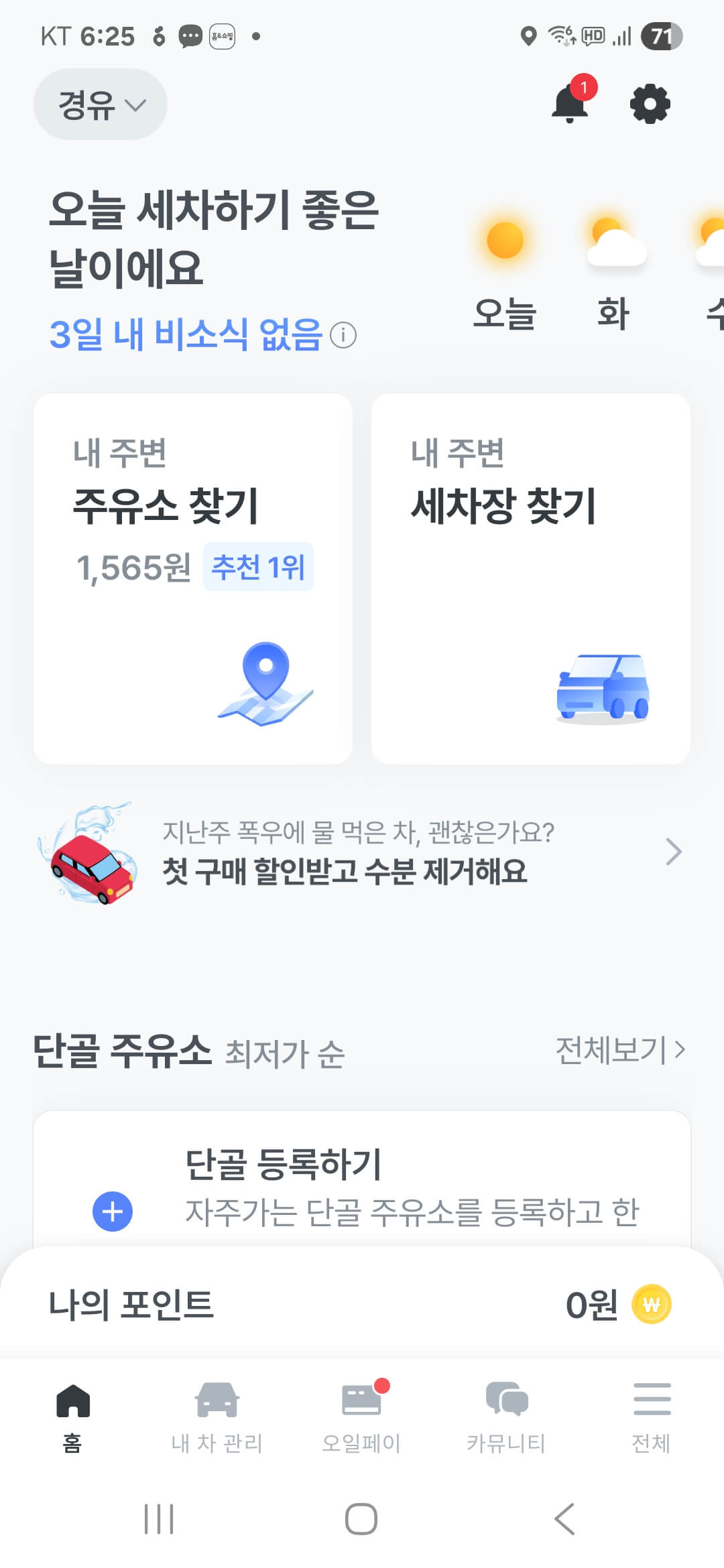Tap the 화 weather forecast for Tuesday
Viewport: 724px width, 1568px height.
pyautogui.click(x=612, y=268)
